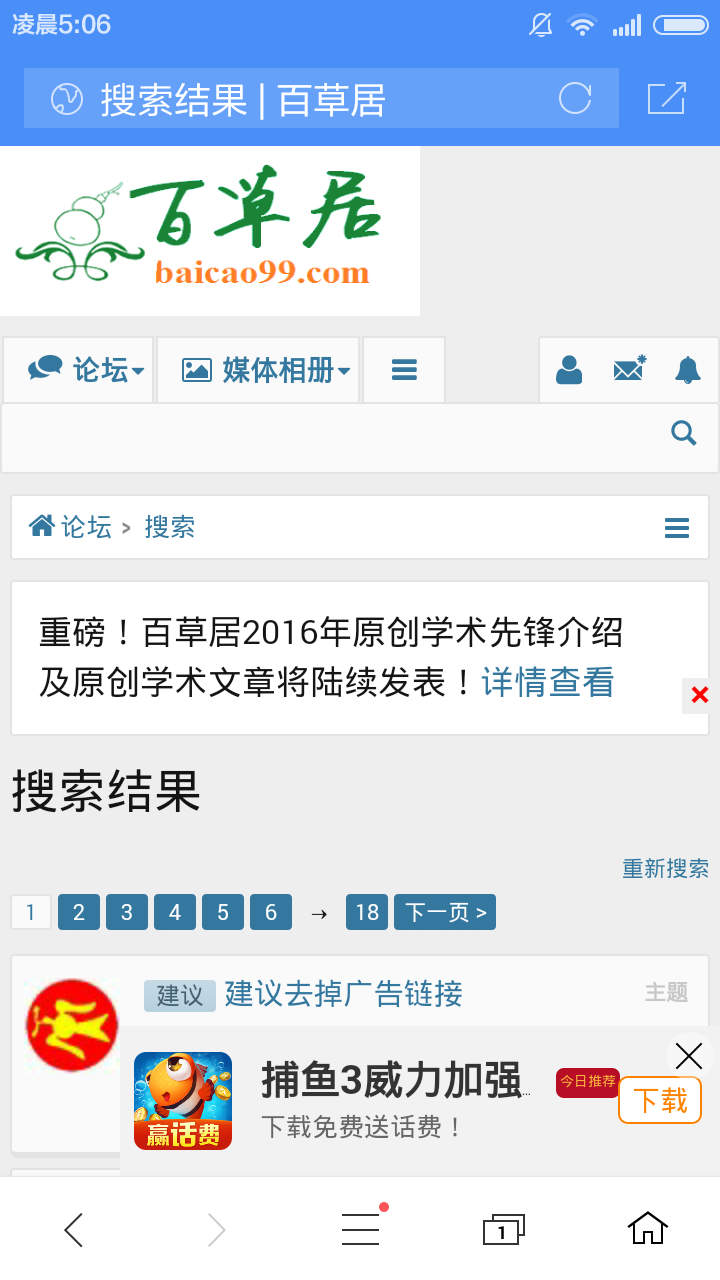
Task: Share the page from the address bar
Action: [667, 98]
